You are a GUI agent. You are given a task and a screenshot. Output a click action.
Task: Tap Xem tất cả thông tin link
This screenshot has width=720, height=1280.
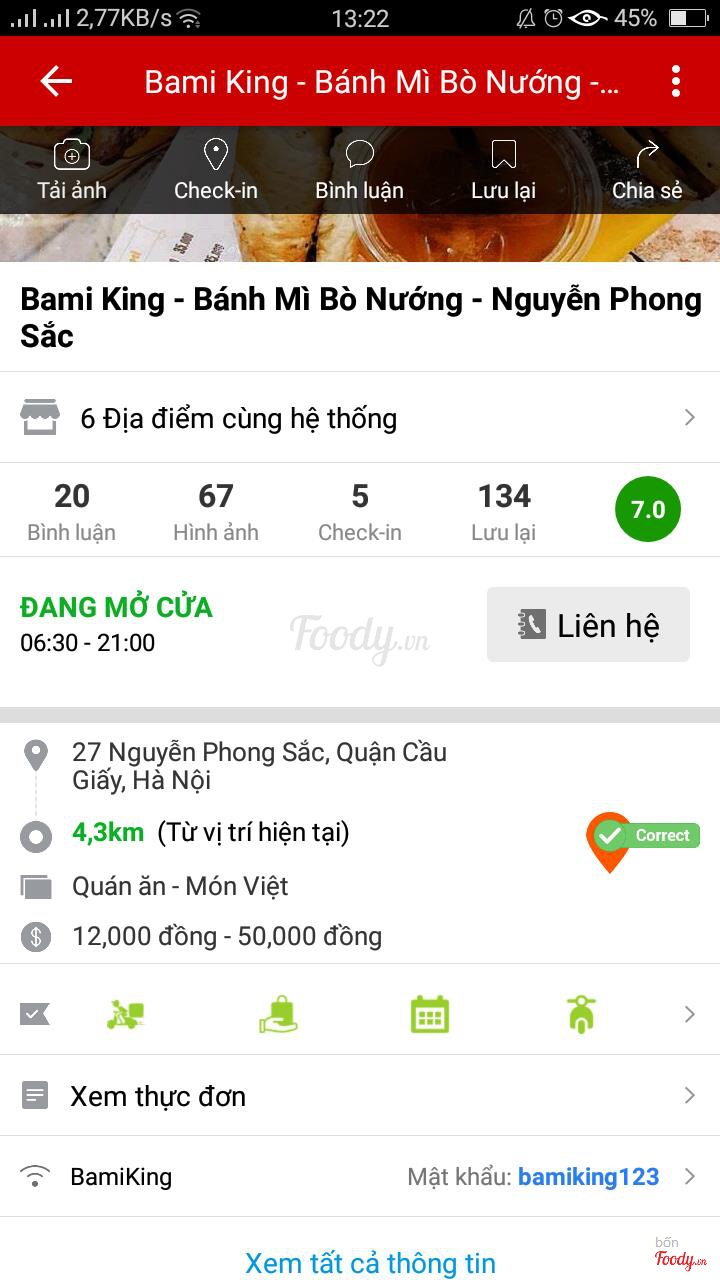click(x=370, y=1263)
